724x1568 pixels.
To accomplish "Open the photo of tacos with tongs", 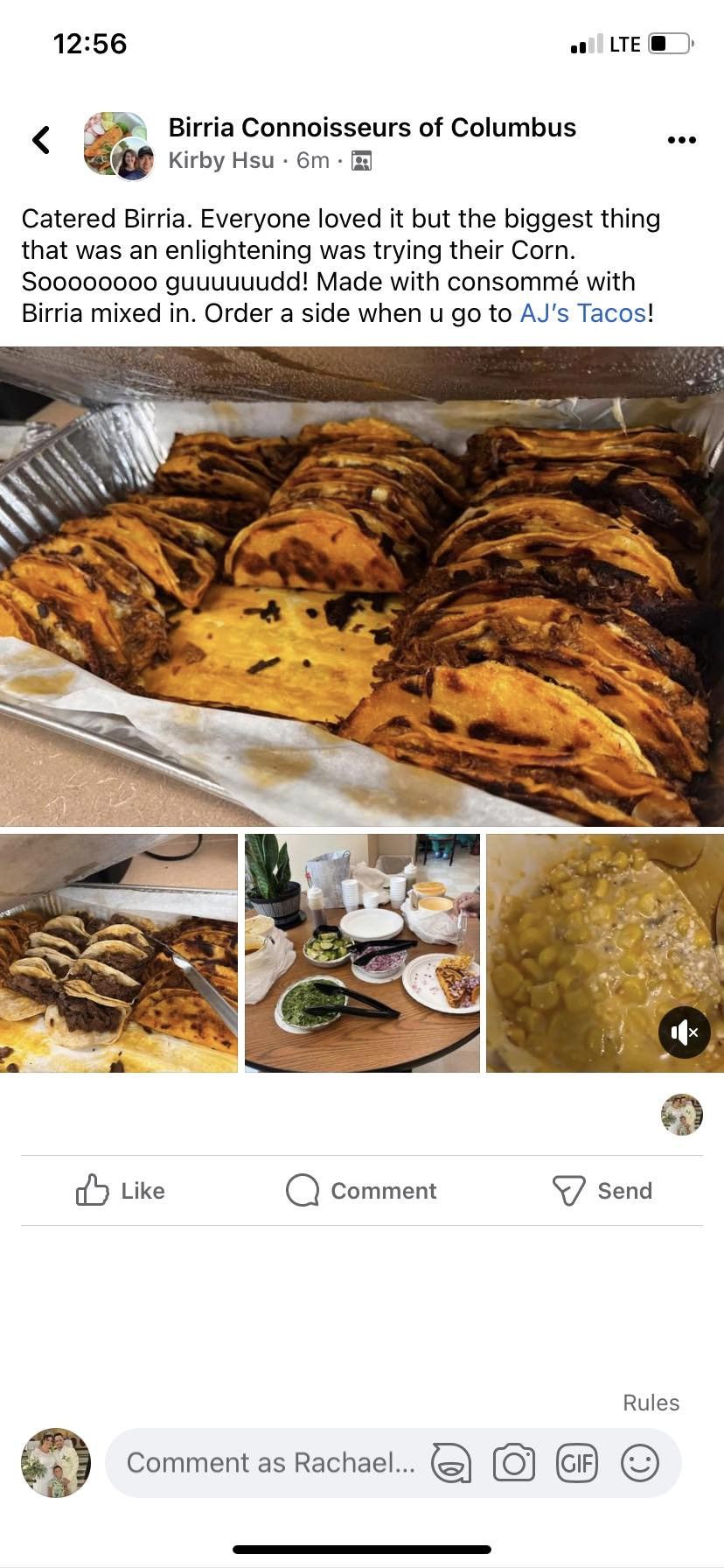I will [x=119, y=954].
